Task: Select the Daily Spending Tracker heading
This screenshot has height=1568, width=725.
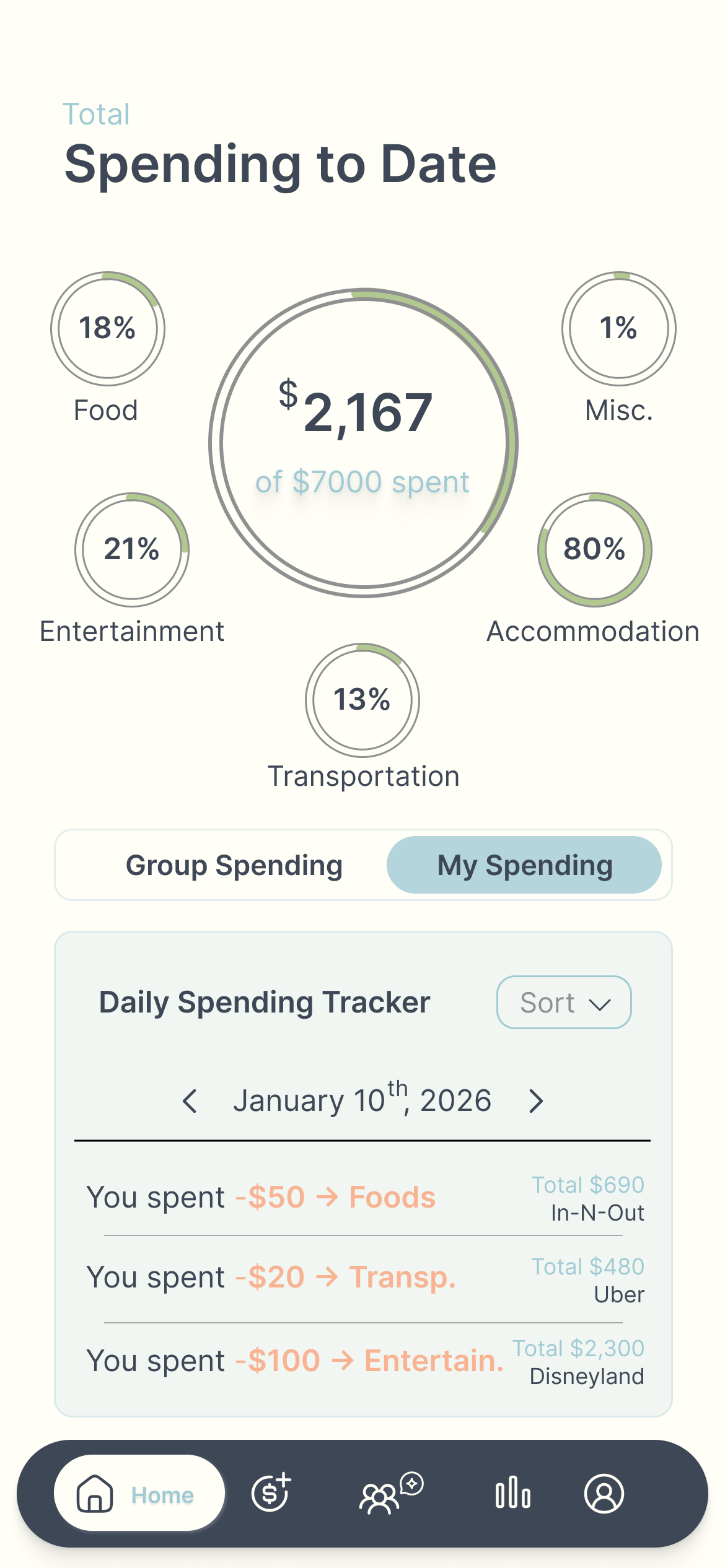Action: point(265,1002)
